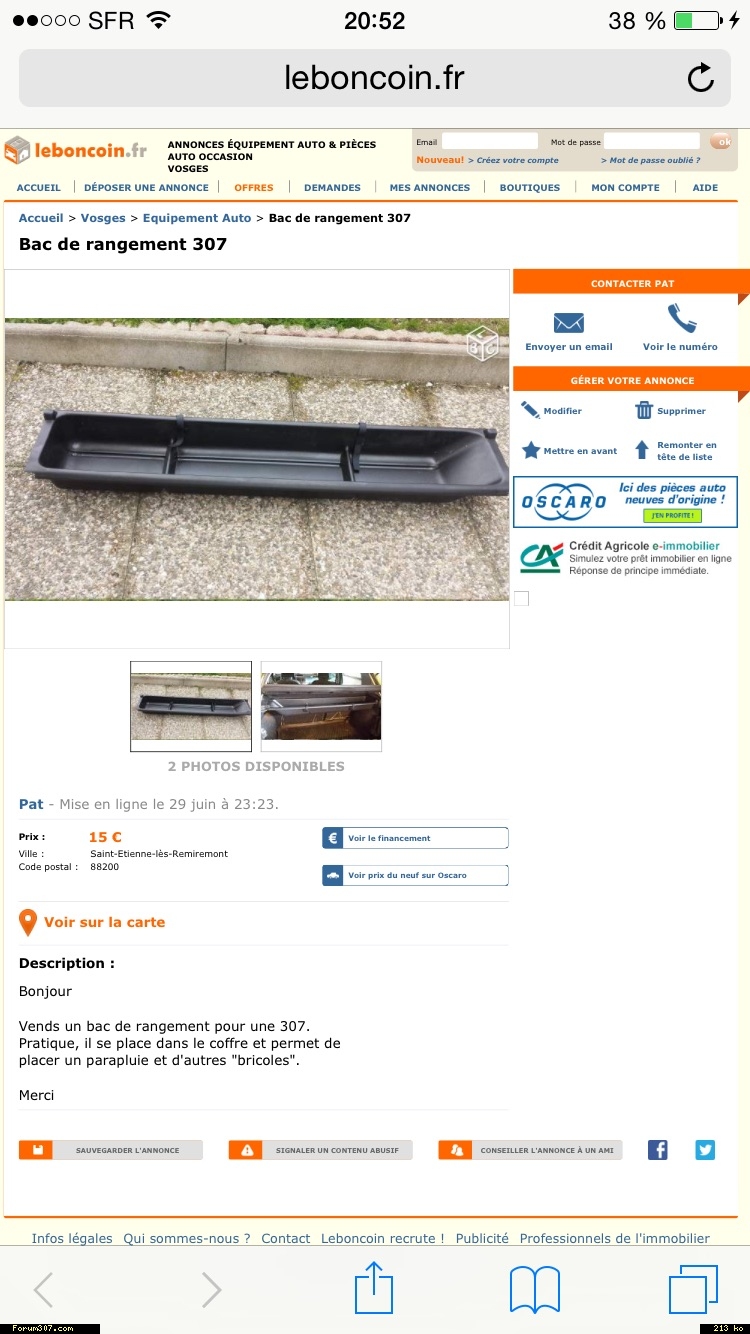Screen dimensions: 750x1334
Task: Show open Safari tabs
Action: (693, 1289)
